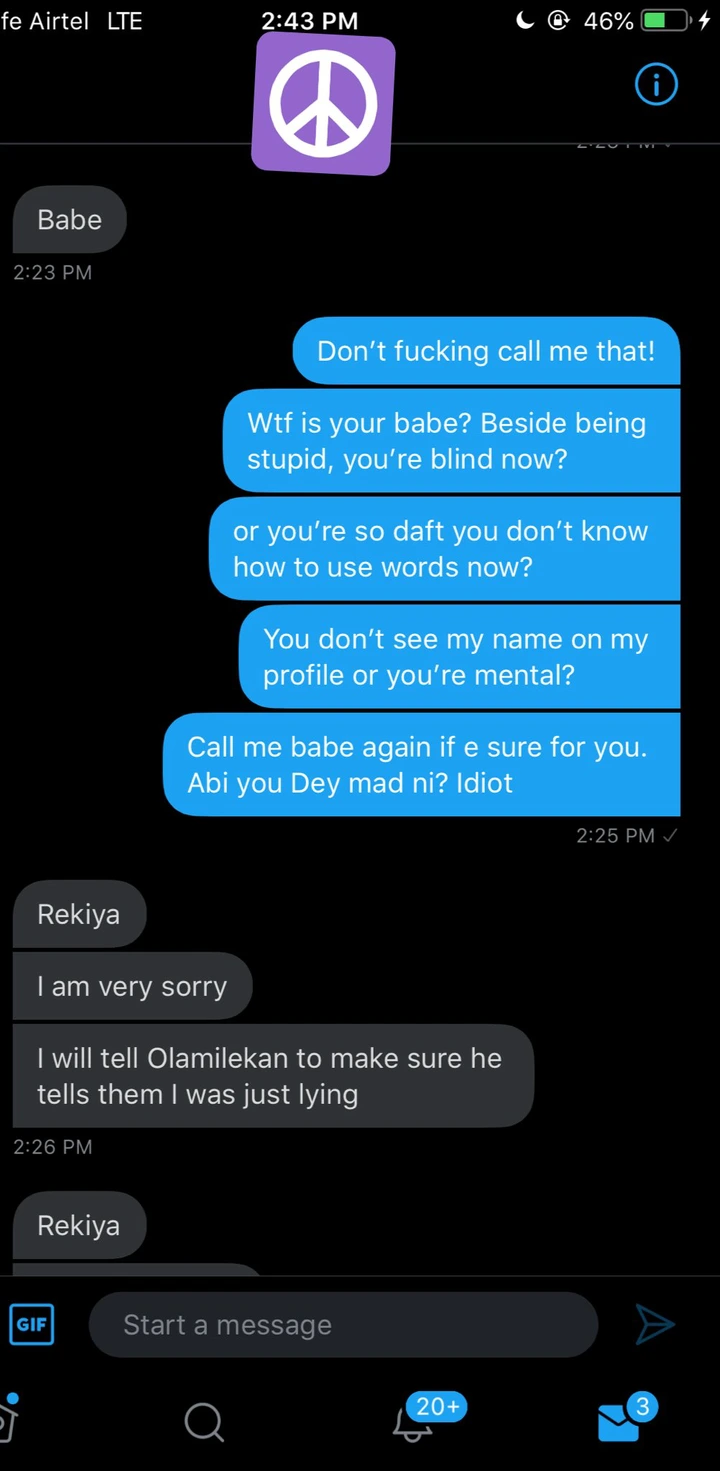Add a GIF to the message
The height and width of the screenshot is (1471, 720).
click(32, 1324)
